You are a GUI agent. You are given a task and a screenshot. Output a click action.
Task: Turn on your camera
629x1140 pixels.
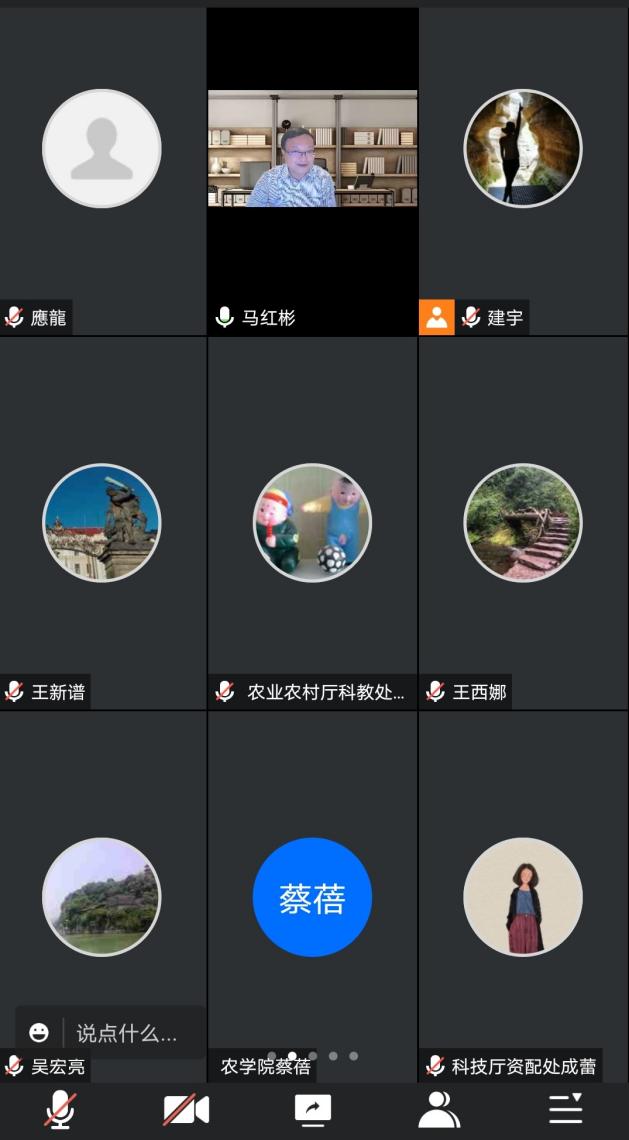pyautogui.click(x=186, y=1110)
